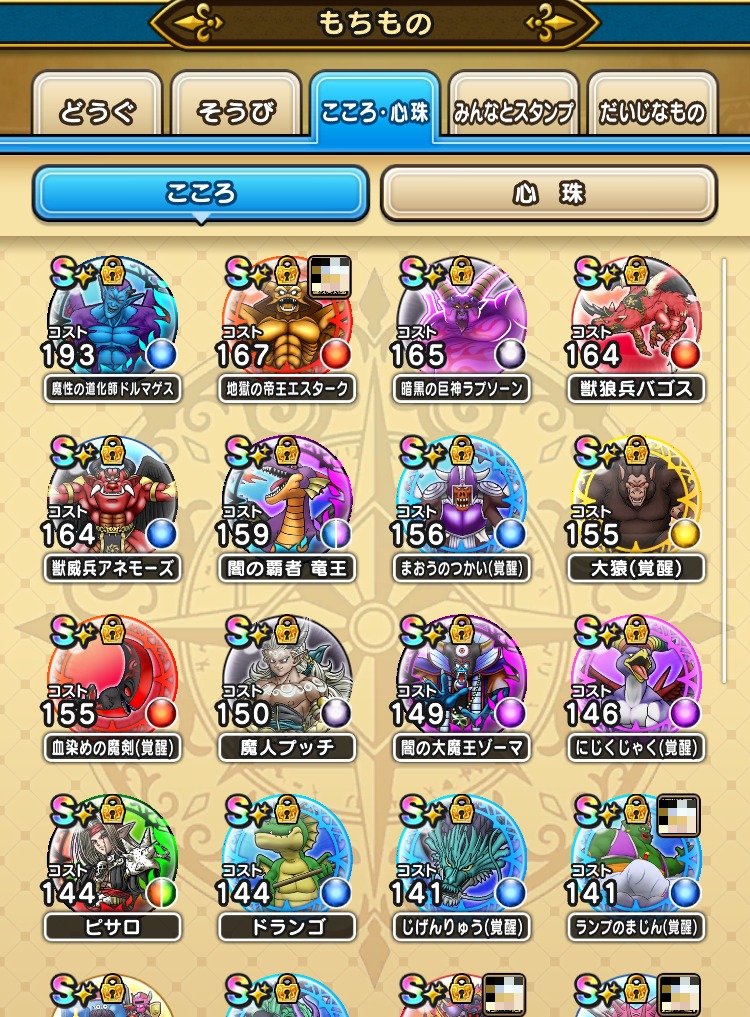Image resolution: width=750 pixels, height=1017 pixels.
Task: Select the みんなとスタンプ tab
Action: (x=511, y=110)
